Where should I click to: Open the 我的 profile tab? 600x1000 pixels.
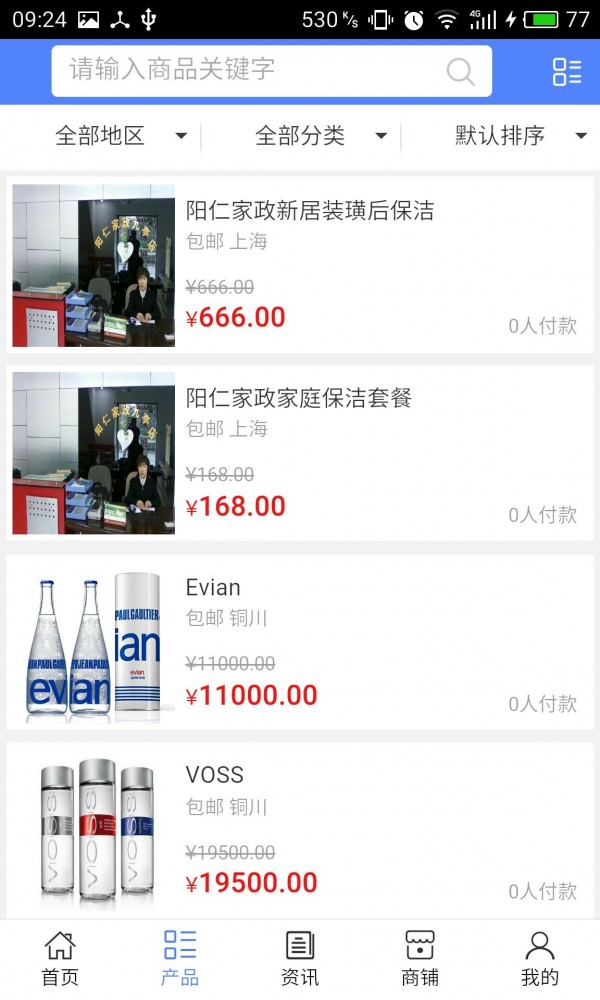(x=540, y=958)
